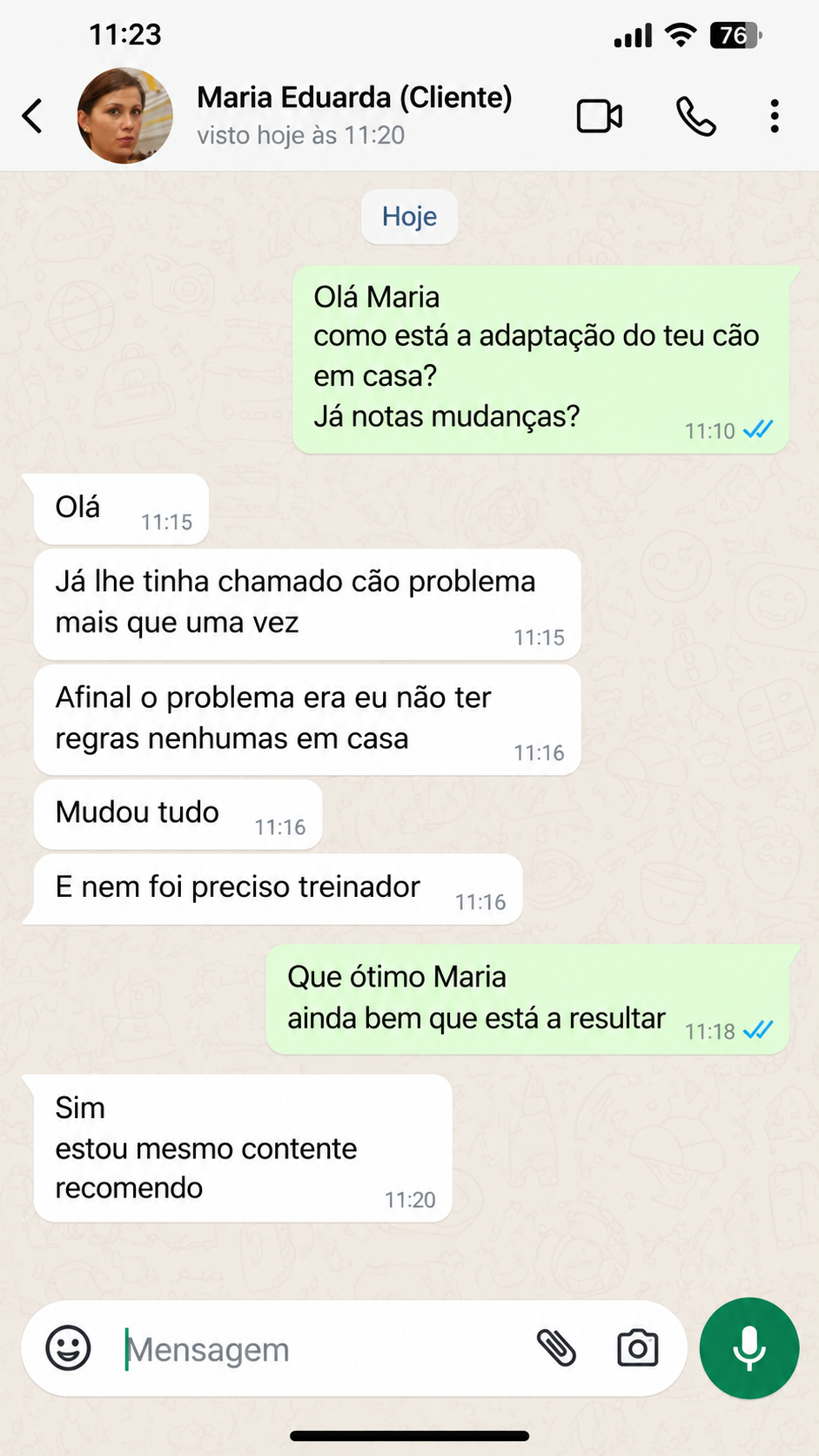This screenshot has width=819, height=1456.
Task: Open the camera from the message bar
Action: point(638,1348)
